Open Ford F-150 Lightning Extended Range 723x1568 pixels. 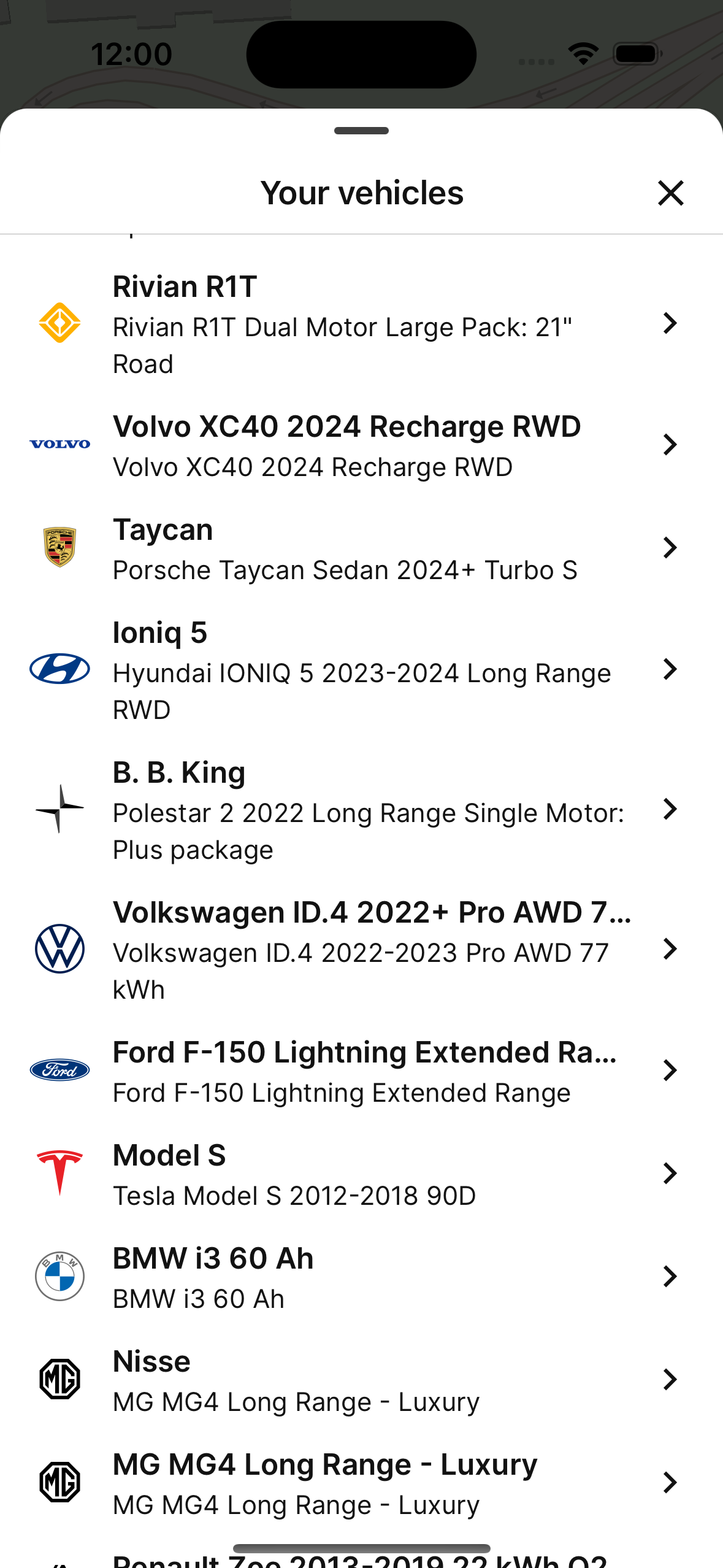(361, 1070)
